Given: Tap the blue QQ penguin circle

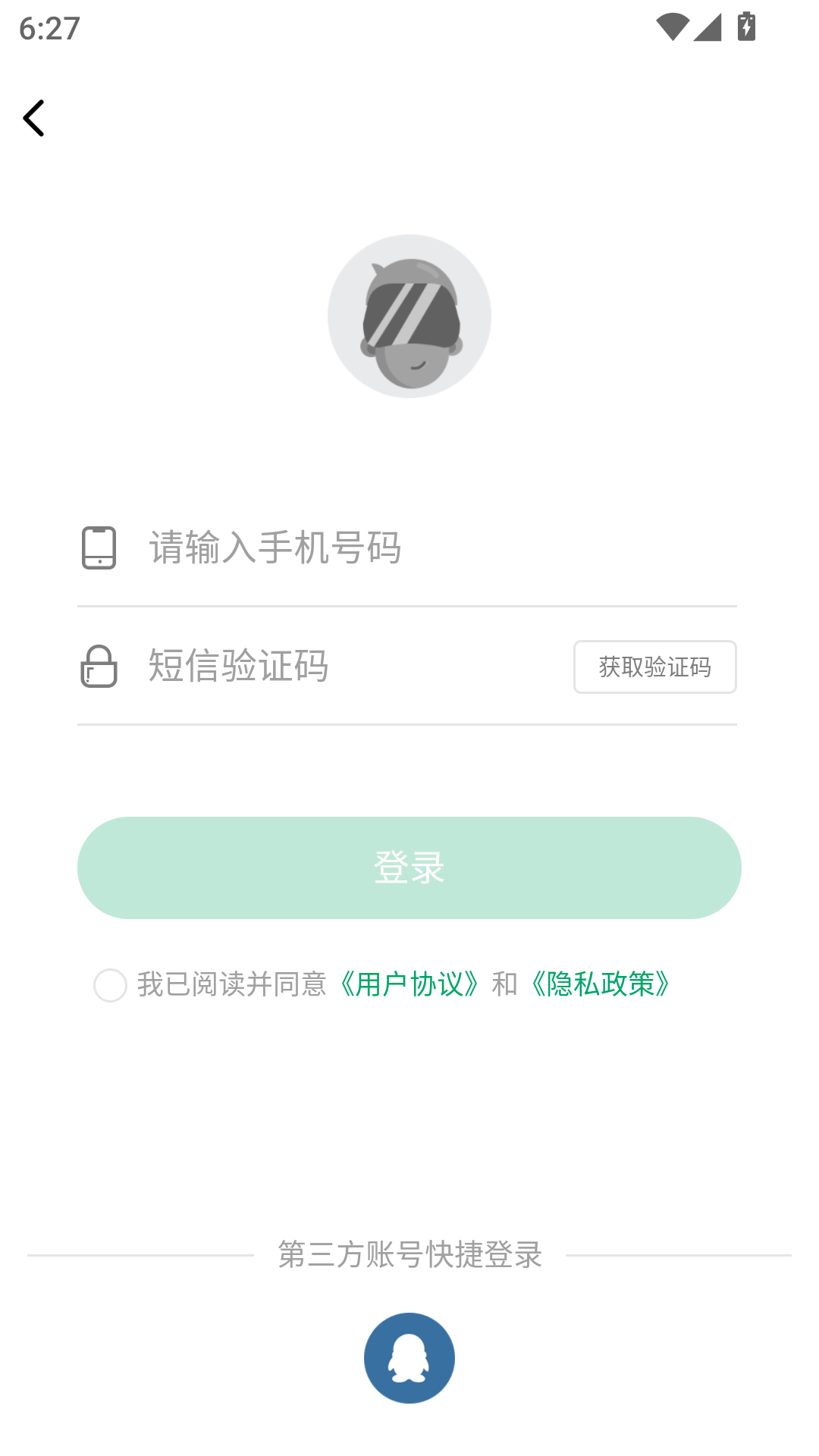Looking at the screenshot, I should tap(409, 1357).
